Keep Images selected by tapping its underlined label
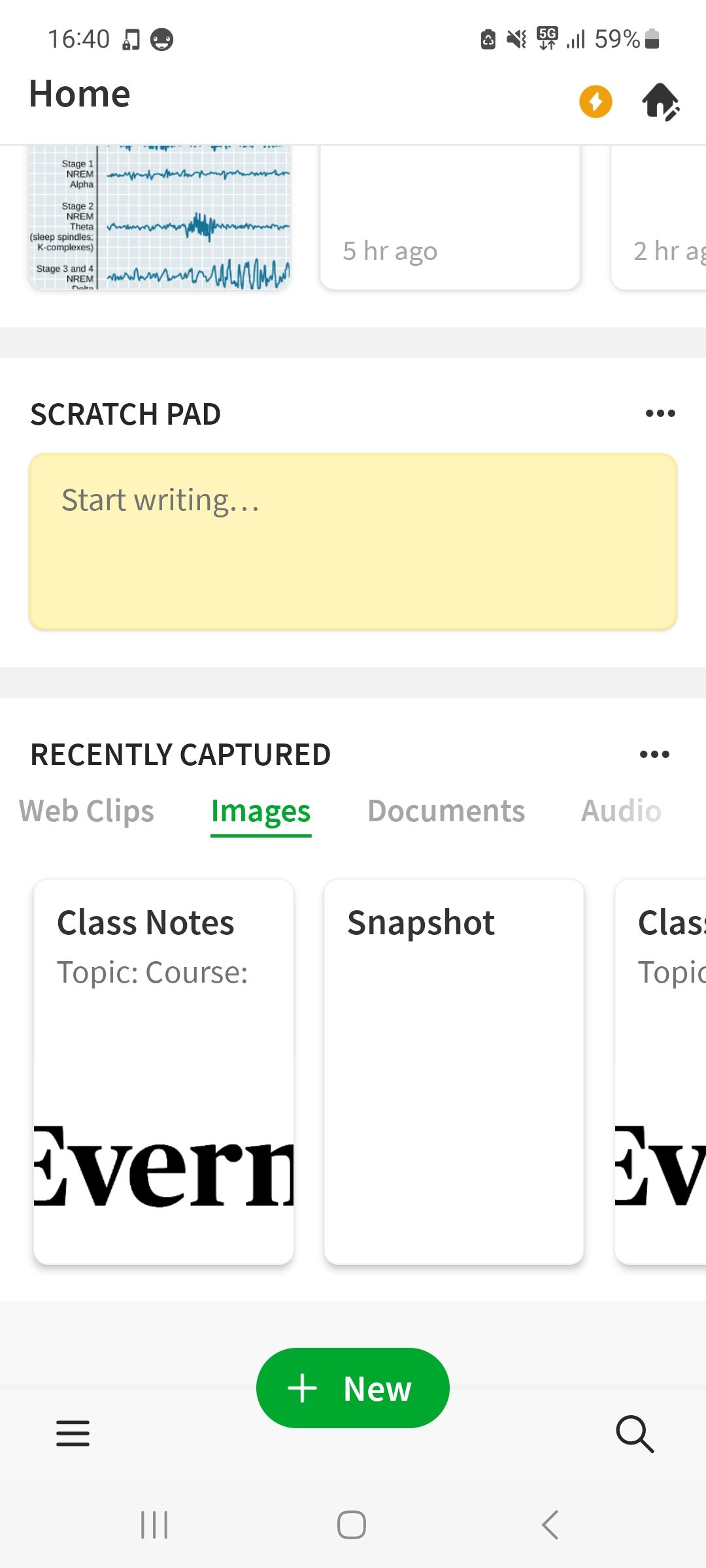 [260, 811]
